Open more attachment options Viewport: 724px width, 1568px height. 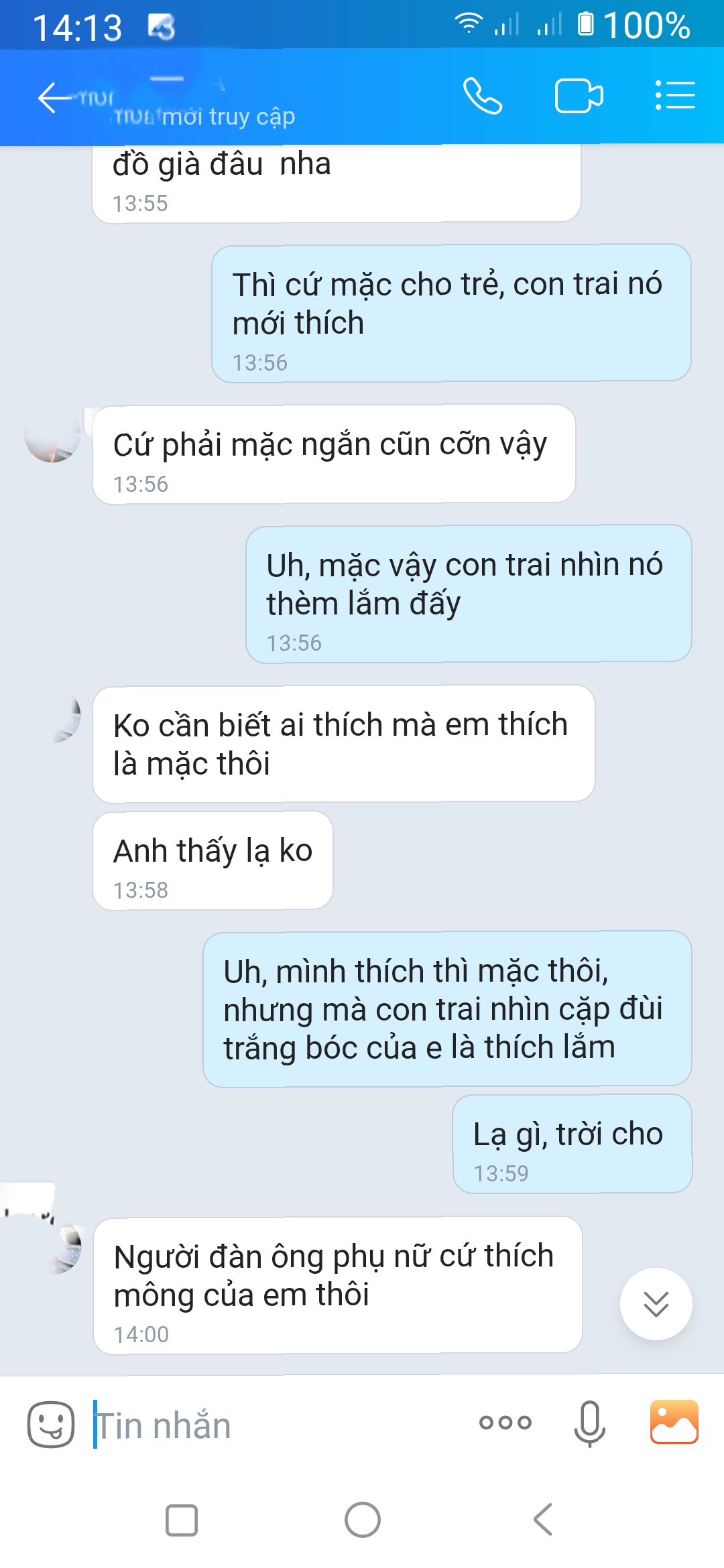coord(505,1423)
